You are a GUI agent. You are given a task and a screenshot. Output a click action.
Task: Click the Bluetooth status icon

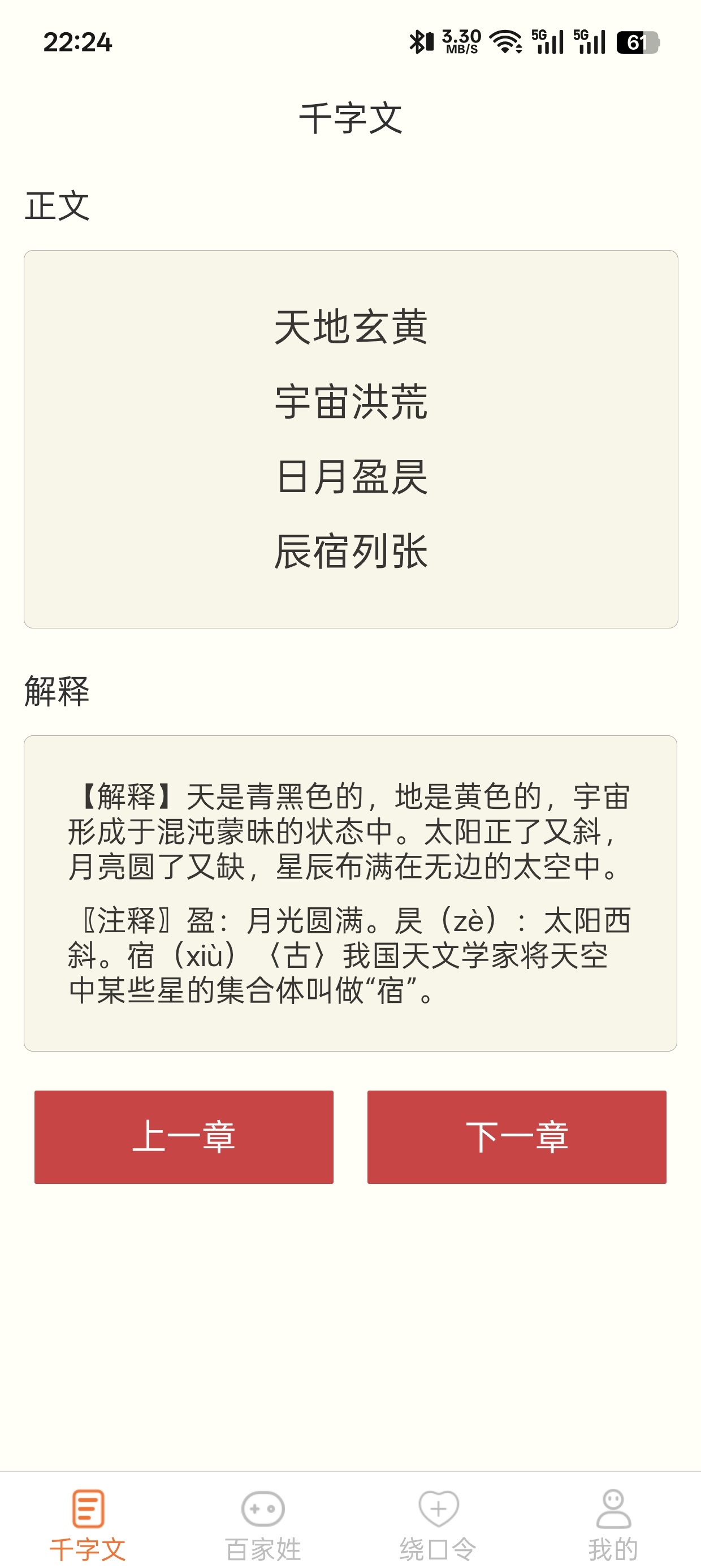(x=419, y=41)
